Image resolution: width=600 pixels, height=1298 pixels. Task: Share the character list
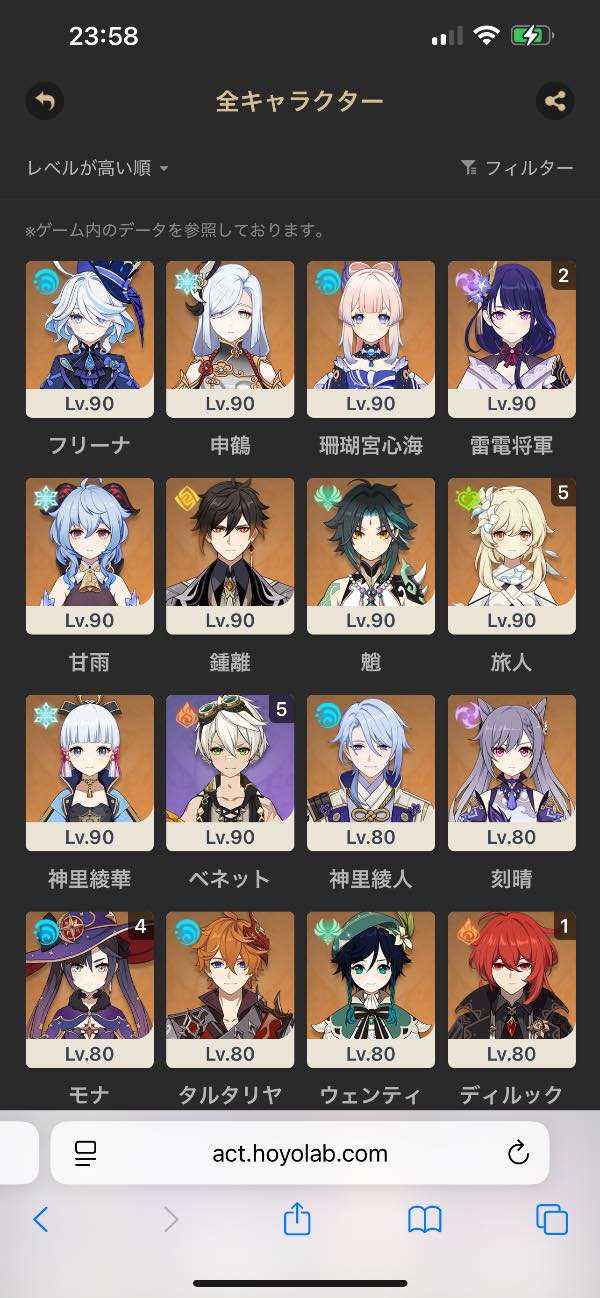point(555,101)
